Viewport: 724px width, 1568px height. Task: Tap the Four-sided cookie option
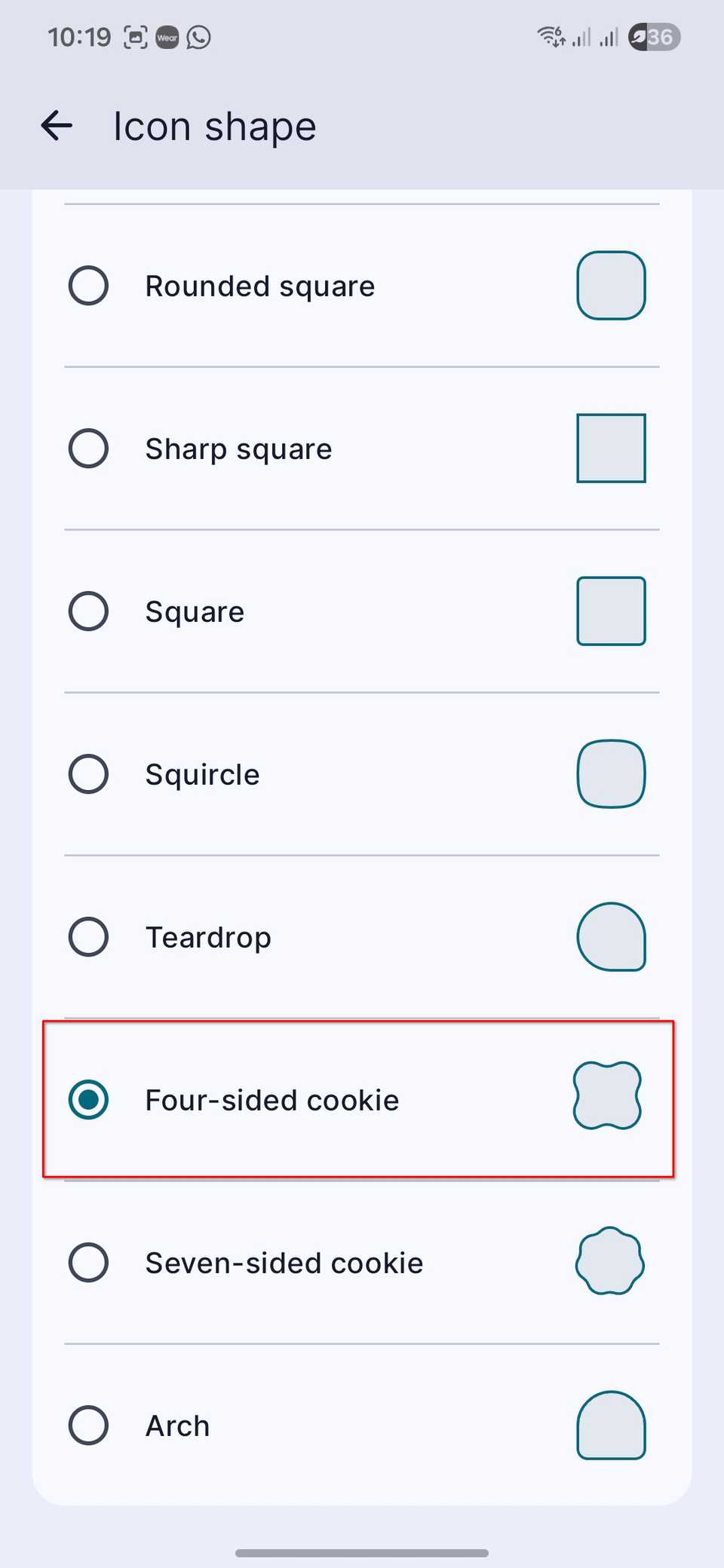point(362,1100)
